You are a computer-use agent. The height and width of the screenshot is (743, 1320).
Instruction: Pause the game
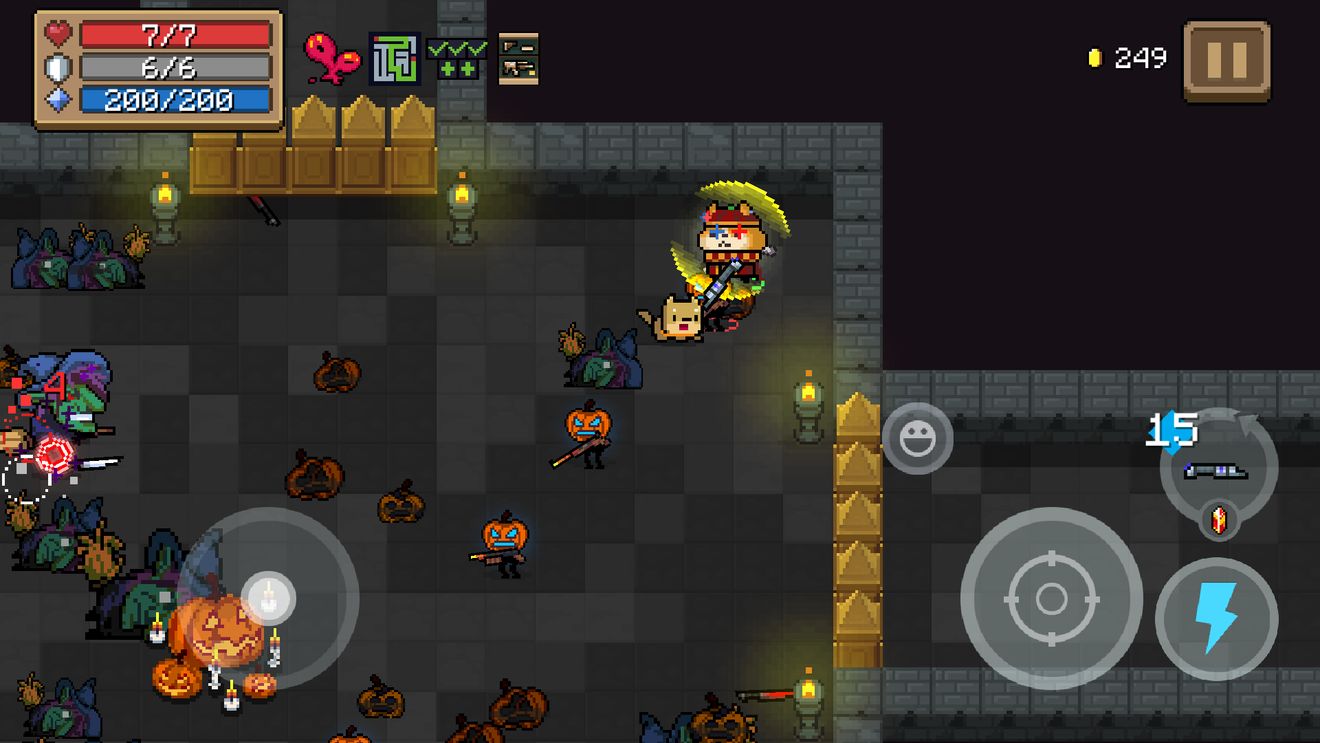(x=1227, y=60)
